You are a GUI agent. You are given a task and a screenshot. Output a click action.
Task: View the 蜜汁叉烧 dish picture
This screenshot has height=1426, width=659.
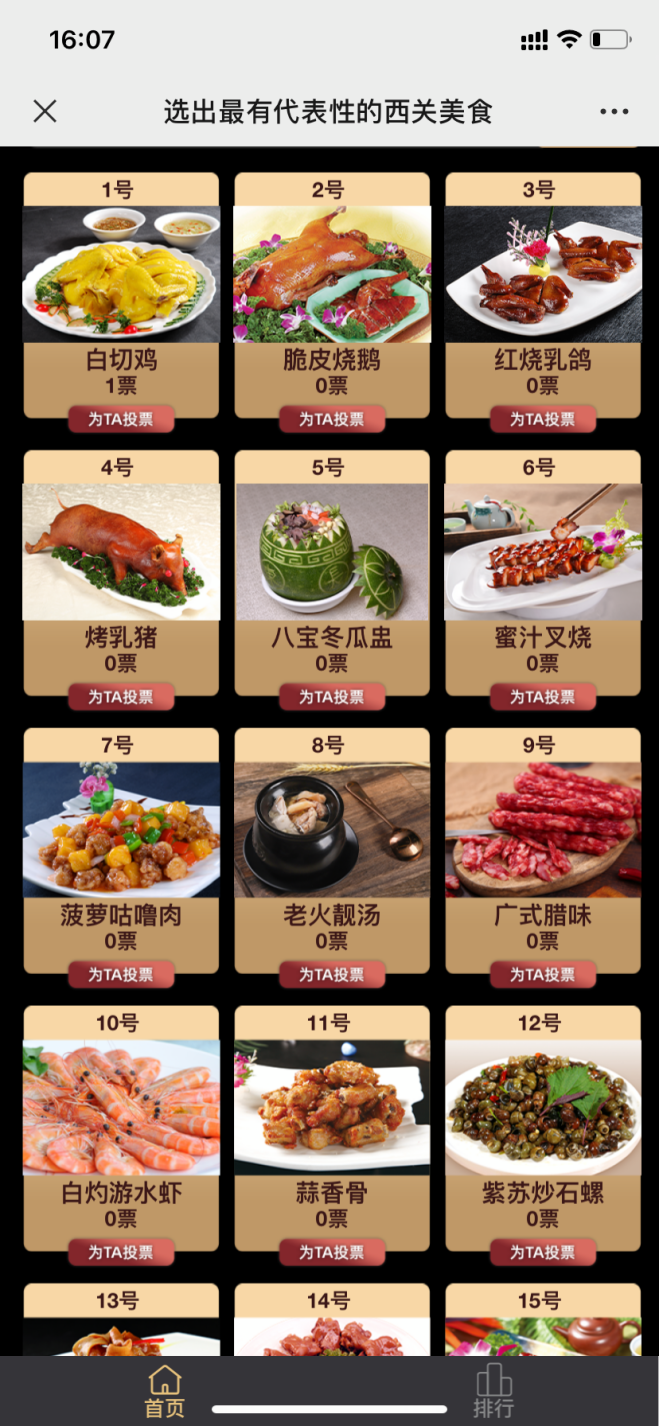543,552
